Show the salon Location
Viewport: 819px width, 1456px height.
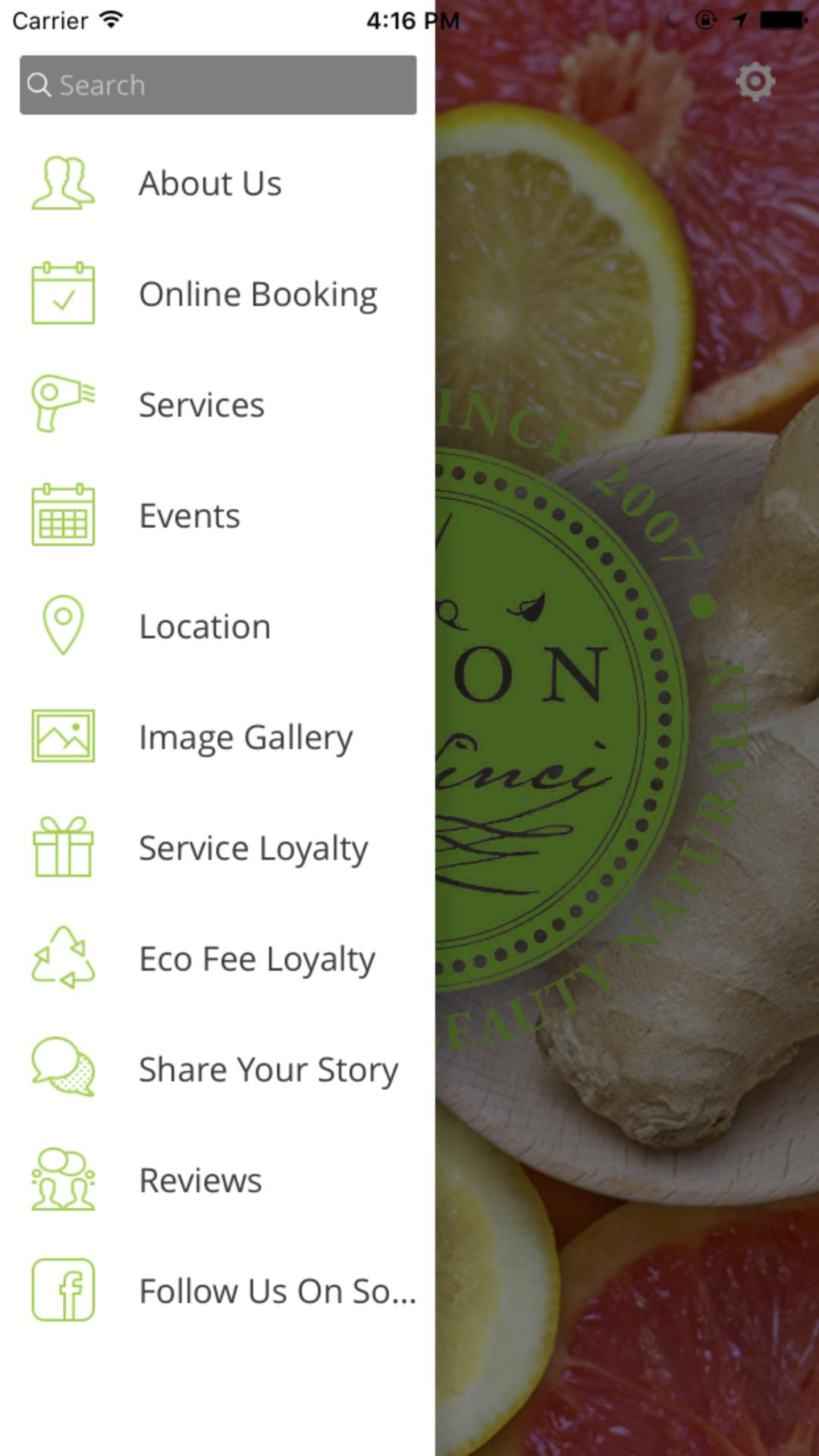tap(205, 626)
